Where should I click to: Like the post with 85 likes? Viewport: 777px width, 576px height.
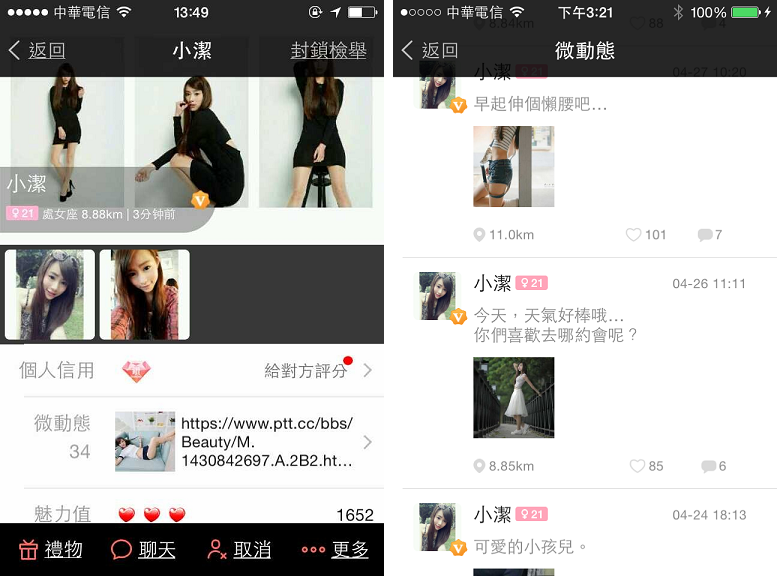(x=645, y=466)
